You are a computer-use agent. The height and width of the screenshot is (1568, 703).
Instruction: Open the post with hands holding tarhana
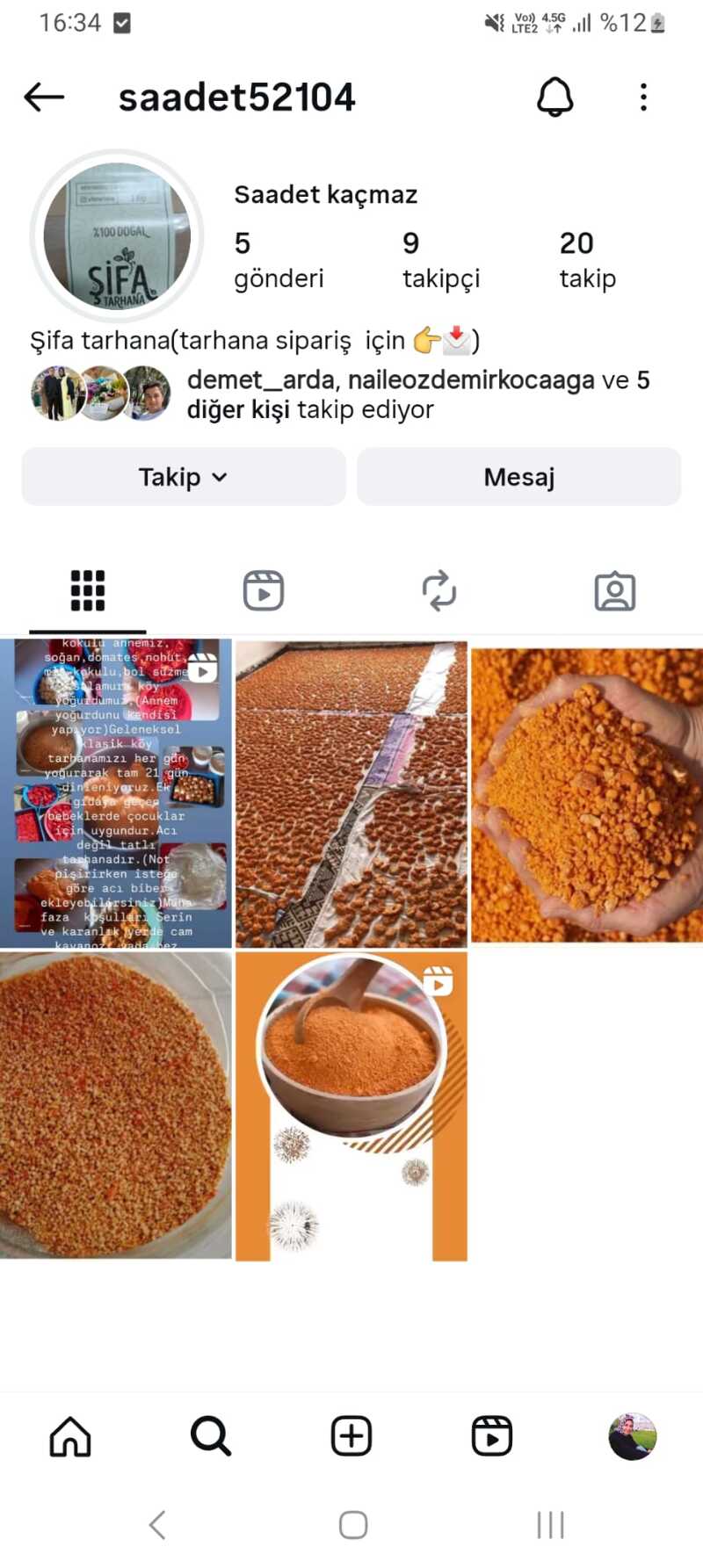pos(587,794)
